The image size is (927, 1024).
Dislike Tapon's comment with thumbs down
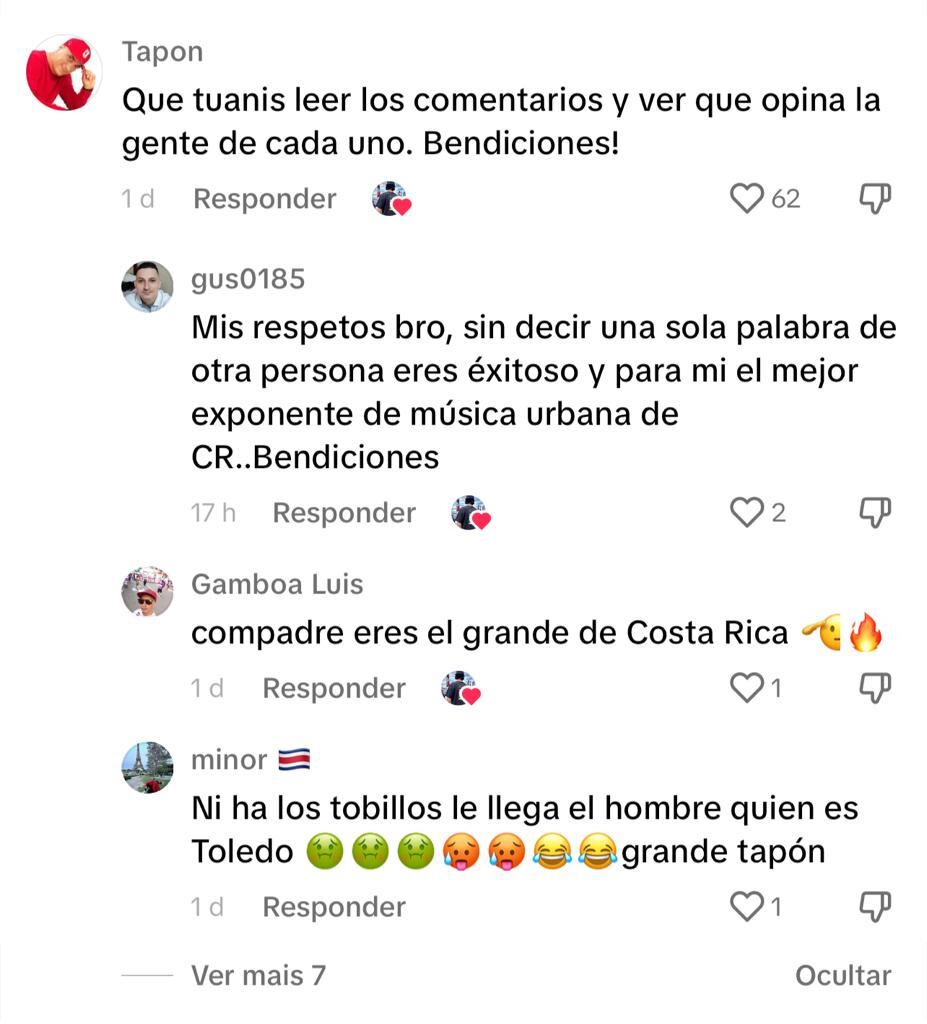pos(876,198)
